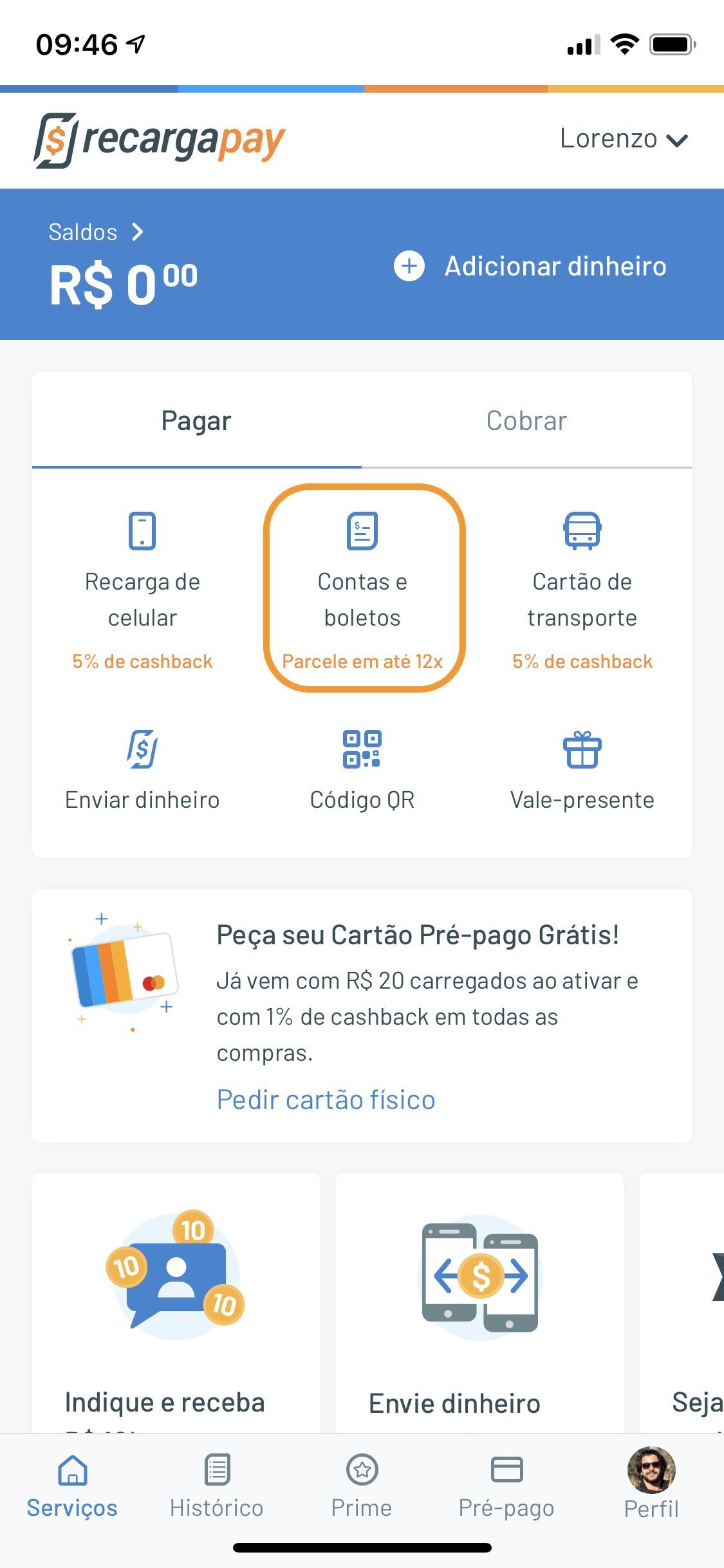This screenshot has width=724, height=1568.
Task: Expand the Lorenzo account dropdown
Action: (x=624, y=139)
